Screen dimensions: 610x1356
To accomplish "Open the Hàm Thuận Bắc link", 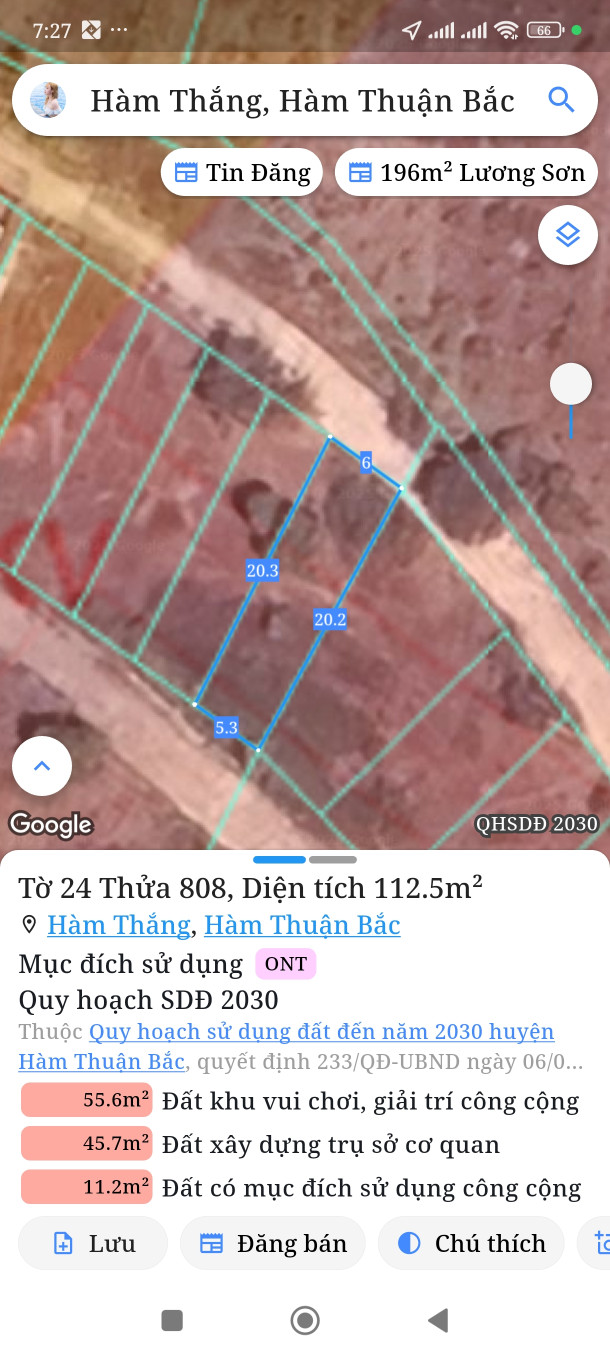I will pyautogui.click(x=302, y=925).
